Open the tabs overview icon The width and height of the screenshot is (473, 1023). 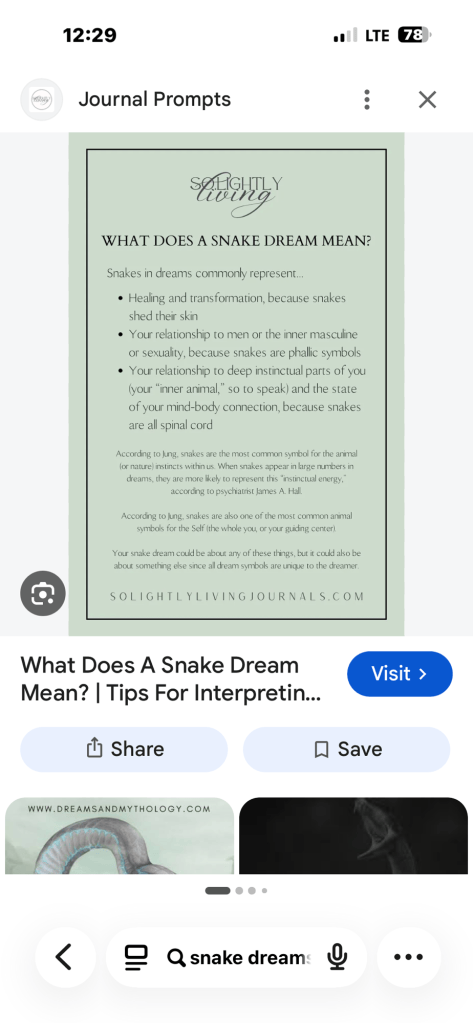coord(136,957)
